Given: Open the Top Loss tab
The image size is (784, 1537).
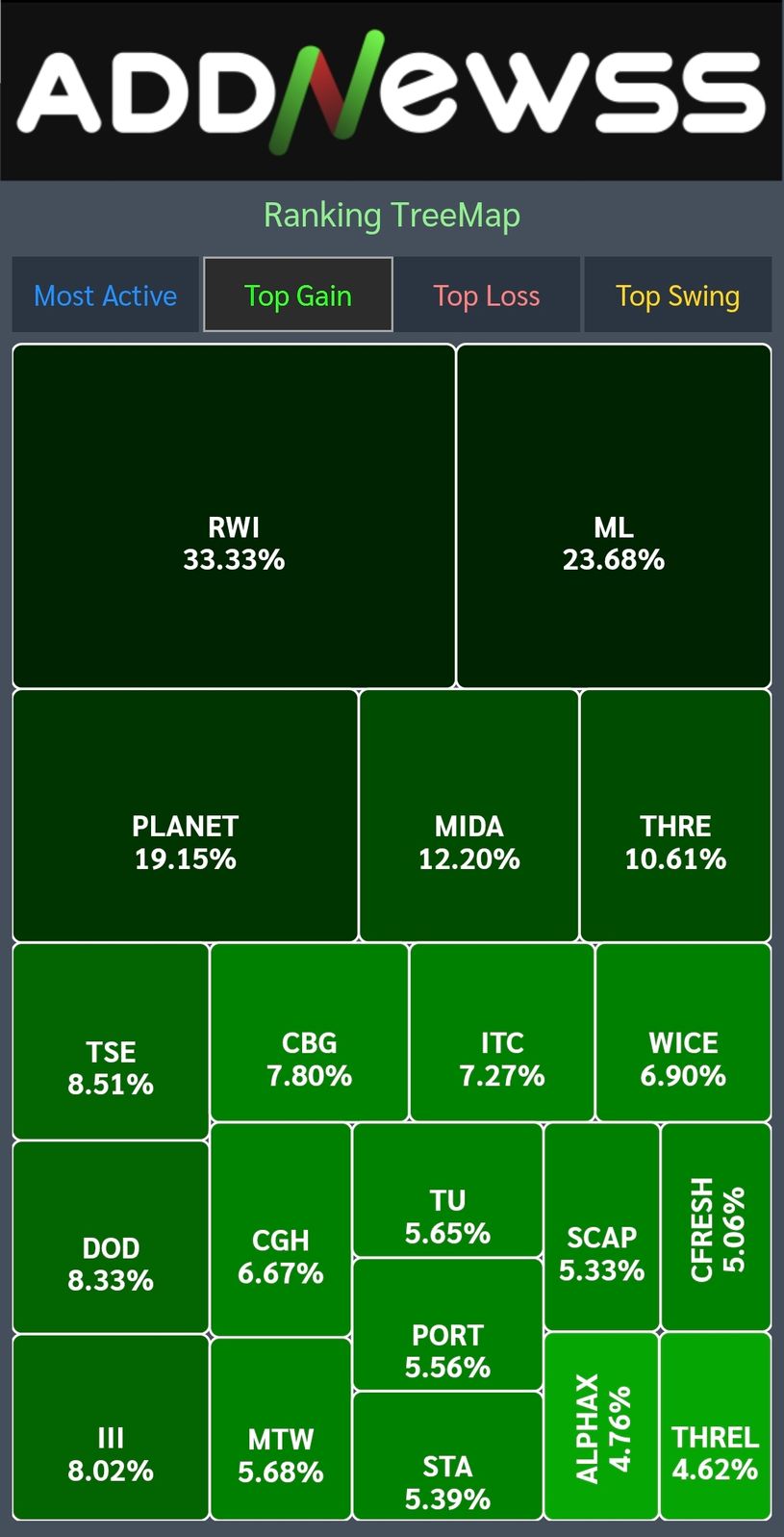Looking at the screenshot, I should pyautogui.click(x=487, y=295).
